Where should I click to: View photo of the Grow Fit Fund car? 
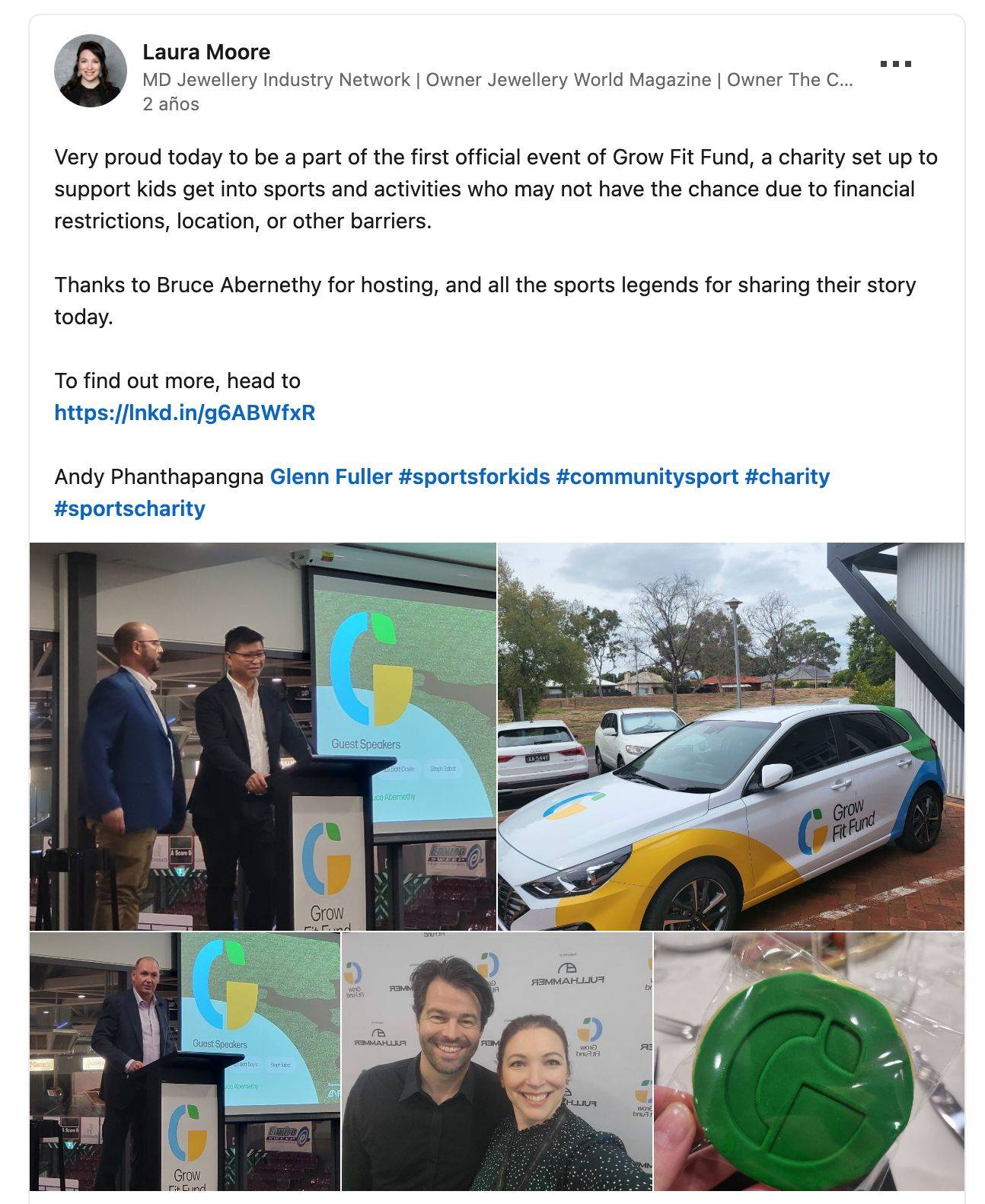pyautogui.click(x=731, y=736)
